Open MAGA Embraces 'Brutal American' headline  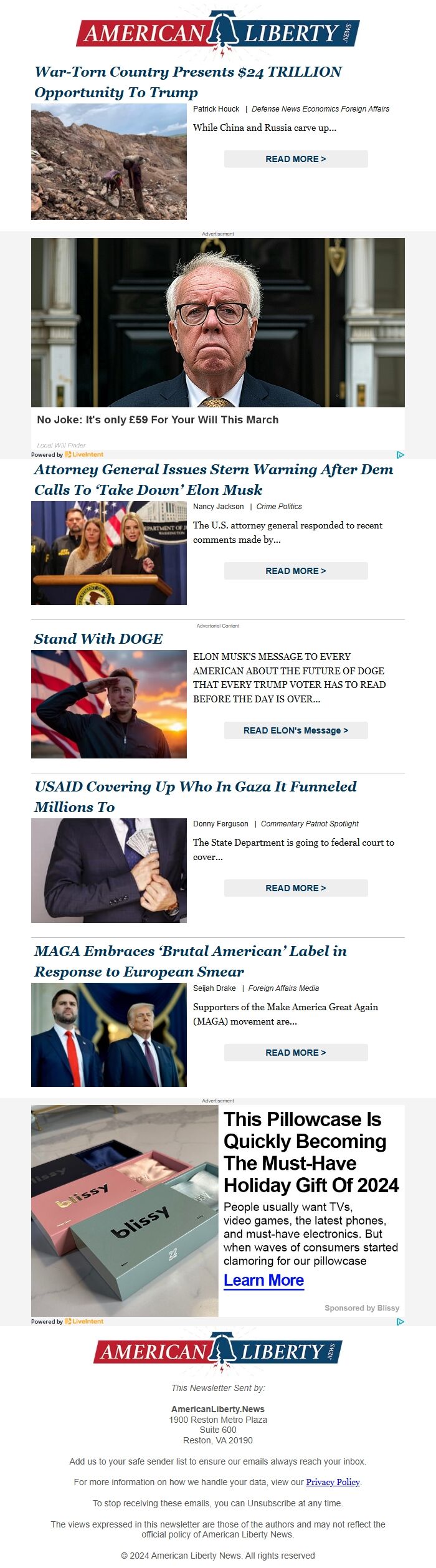(x=190, y=961)
